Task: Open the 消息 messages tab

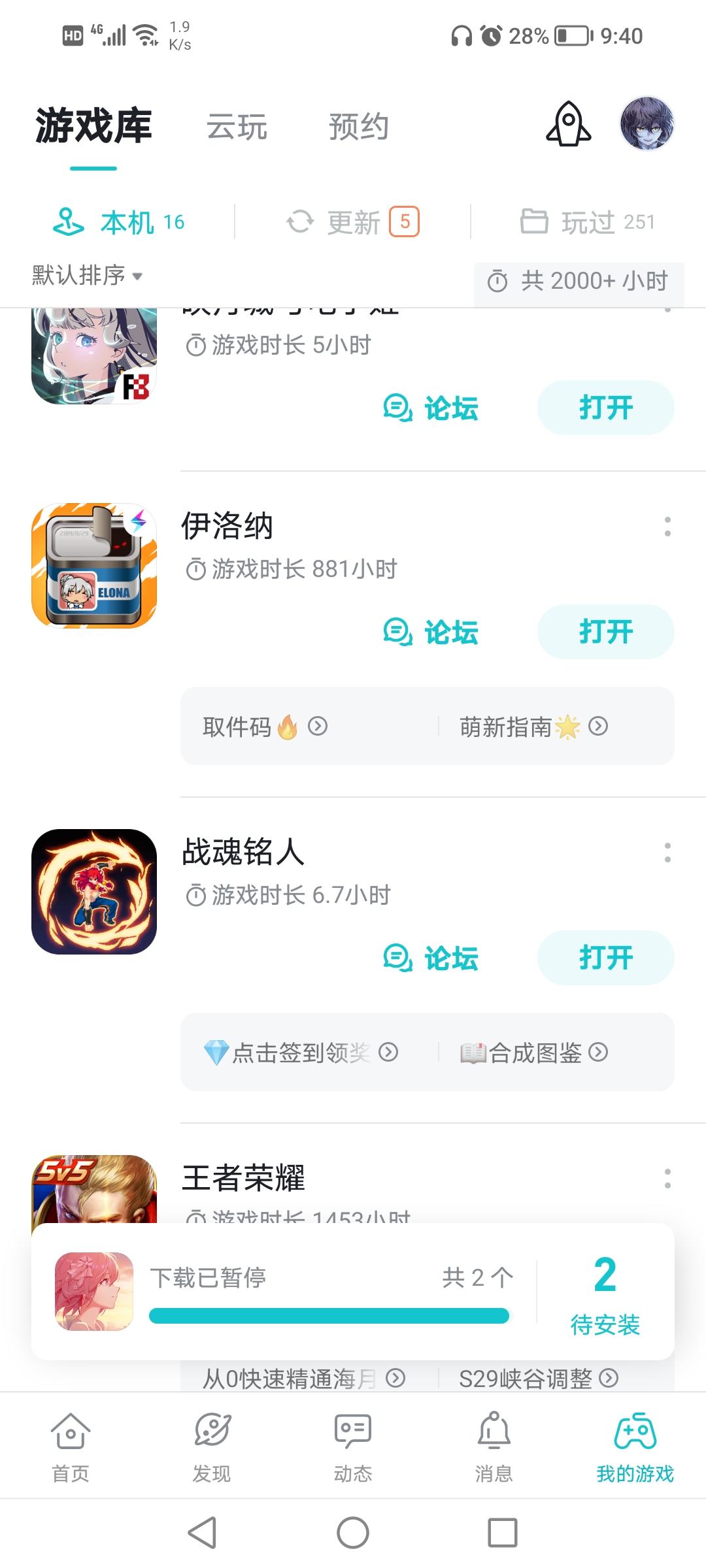Action: click(x=494, y=1445)
